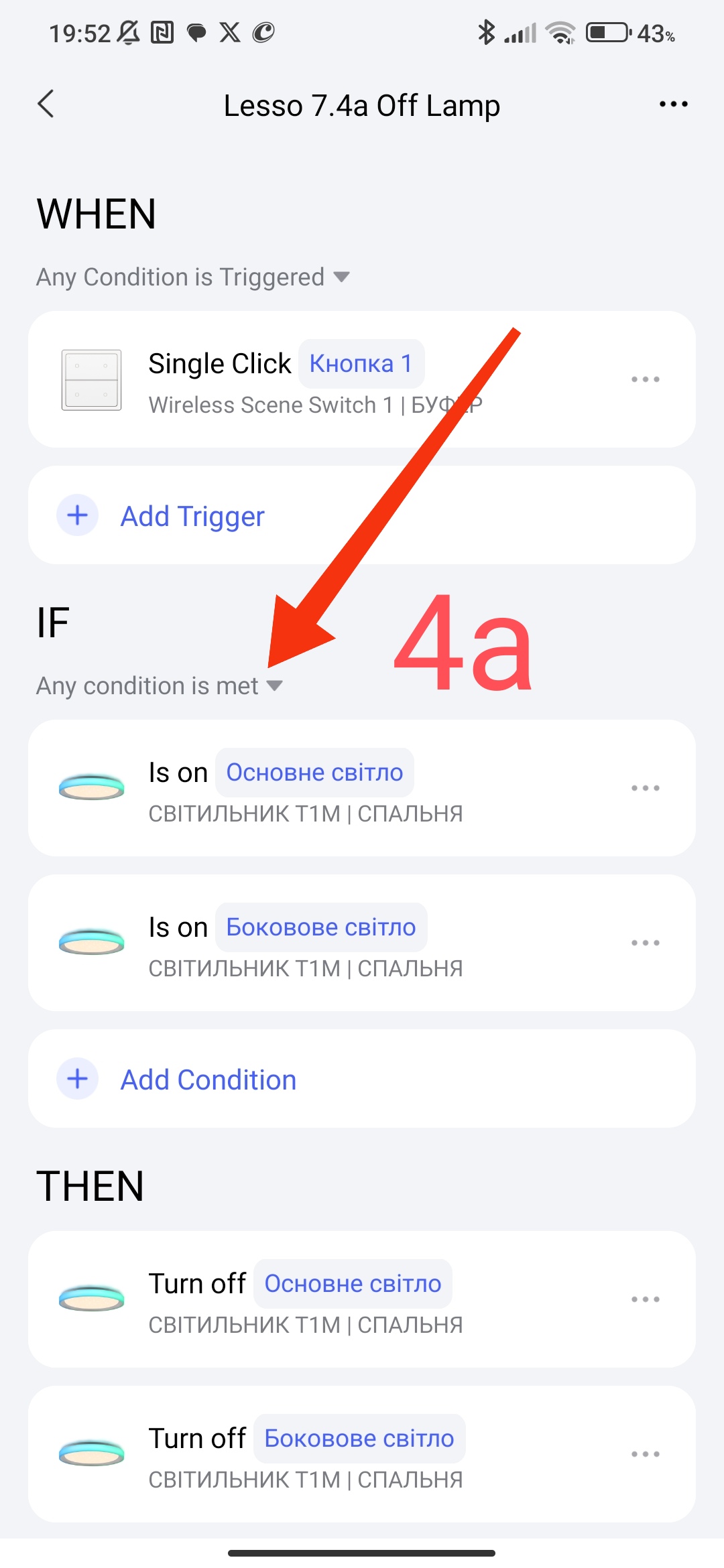Open options for Turn off Основне світло

click(x=645, y=1300)
